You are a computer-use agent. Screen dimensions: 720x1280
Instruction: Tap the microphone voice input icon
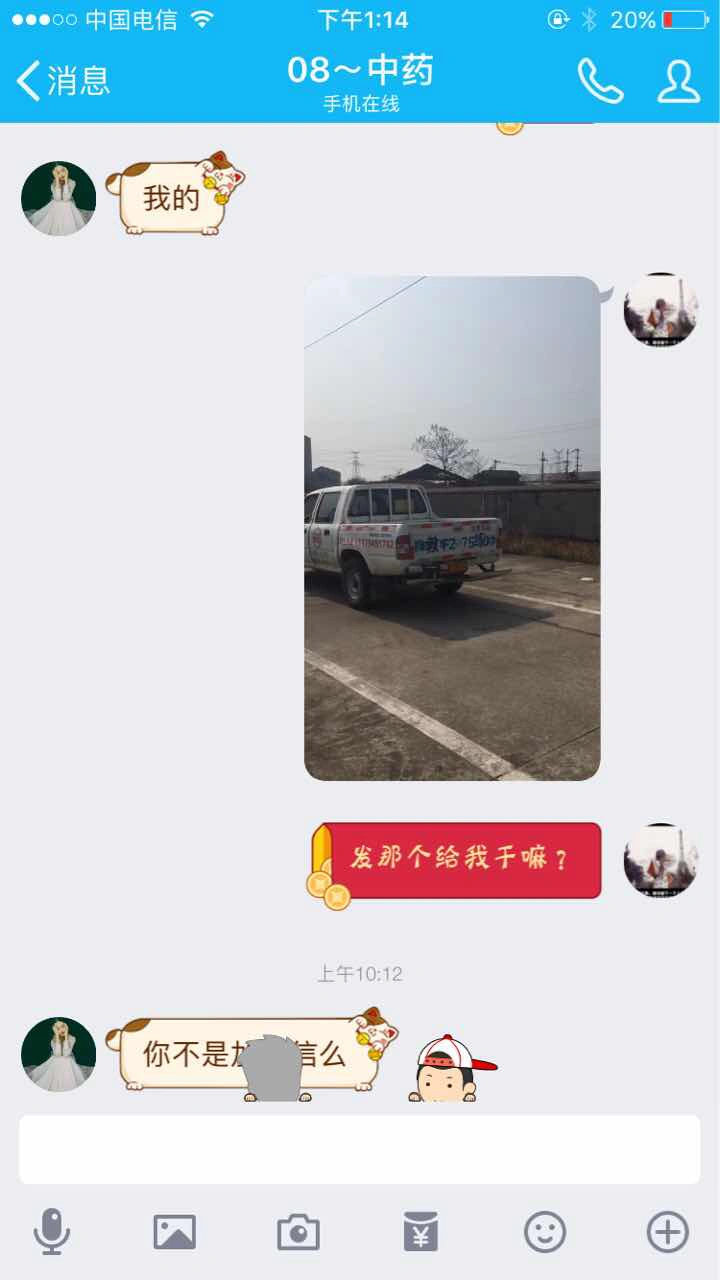(51, 1231)
